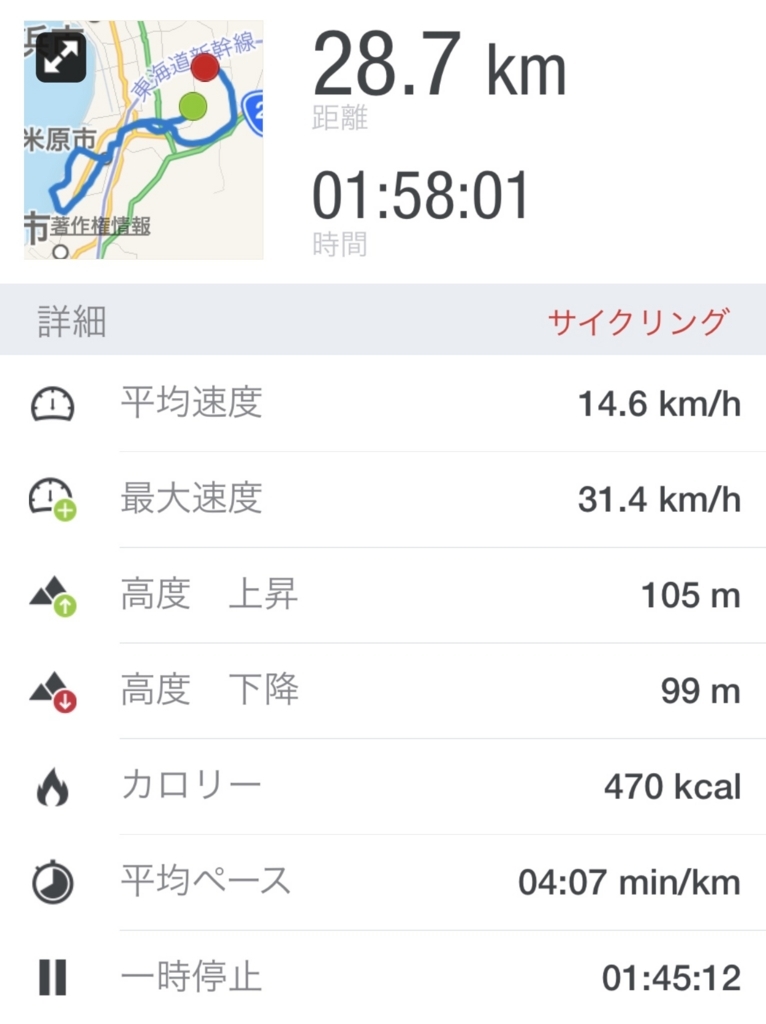This screenshot has width=766, height=1024.
Task: Expand the route map to fullscreen
Action: click(x=61, y=56)
